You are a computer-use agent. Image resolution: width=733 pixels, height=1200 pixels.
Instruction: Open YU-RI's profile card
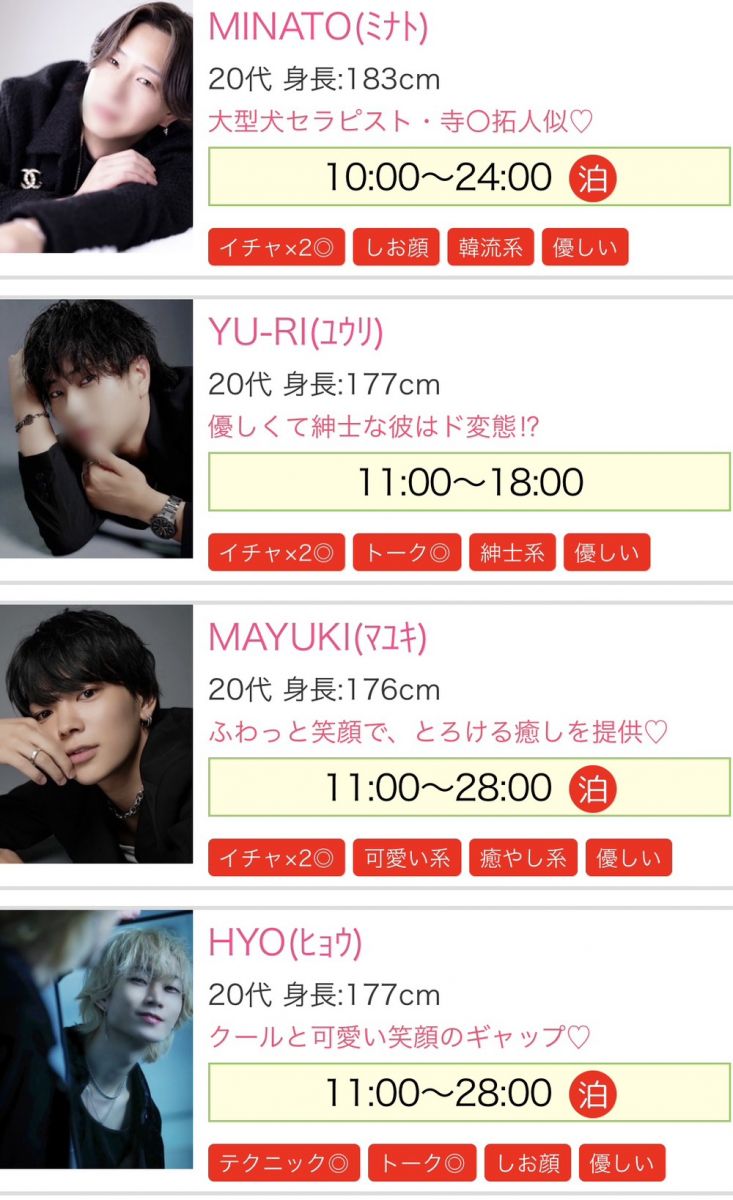(295, 332)
